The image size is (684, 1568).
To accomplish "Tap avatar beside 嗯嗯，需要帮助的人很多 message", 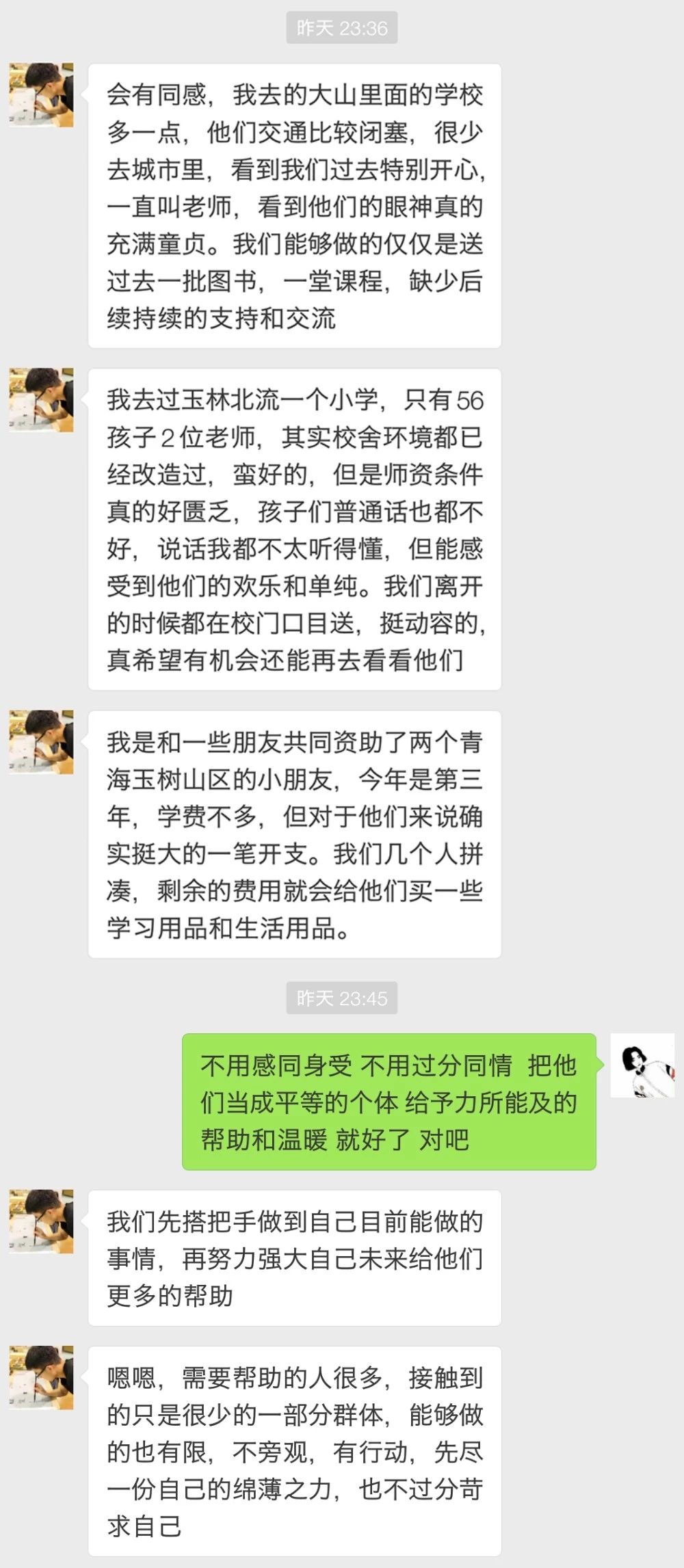I will pos(41,1377).
